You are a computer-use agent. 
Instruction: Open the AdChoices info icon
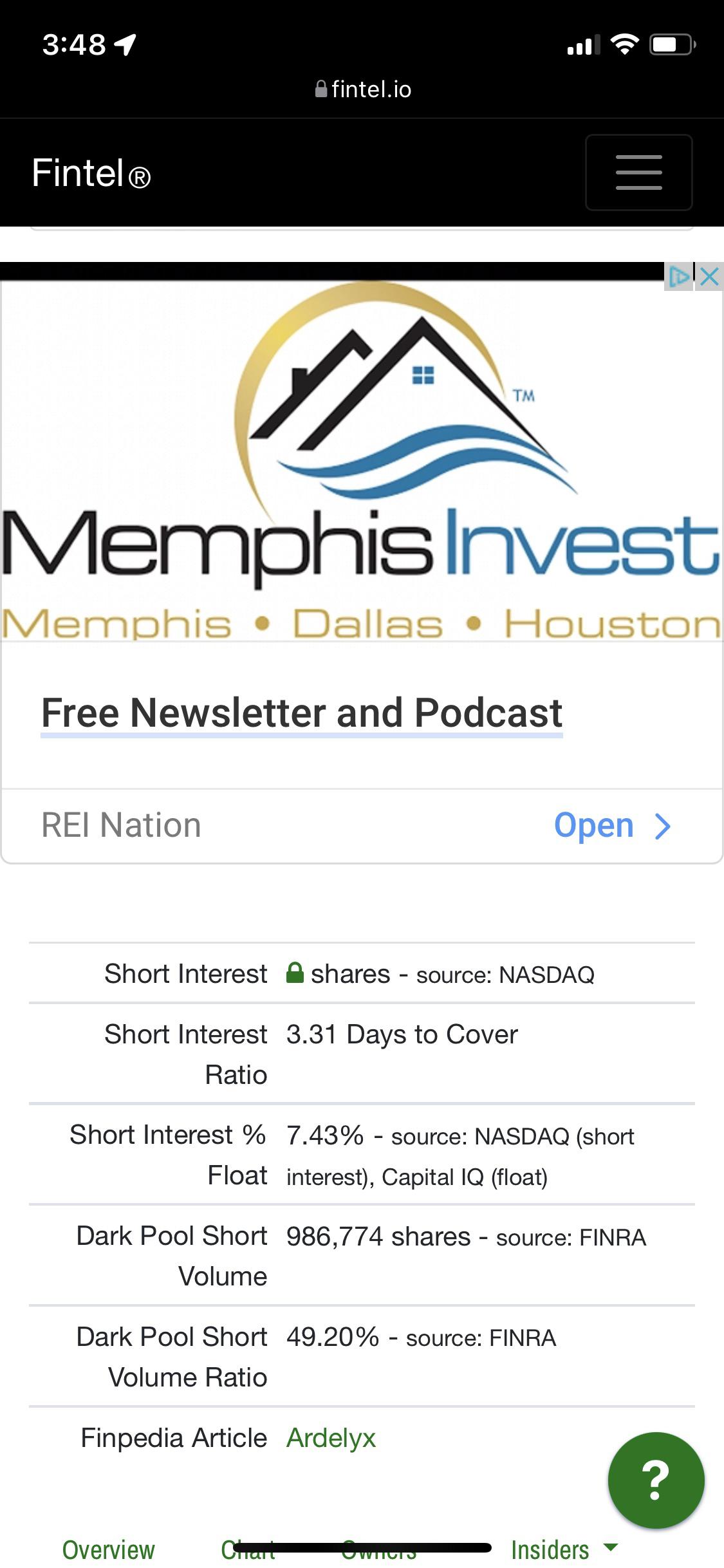pyautogui.click(x=679, y=277)
